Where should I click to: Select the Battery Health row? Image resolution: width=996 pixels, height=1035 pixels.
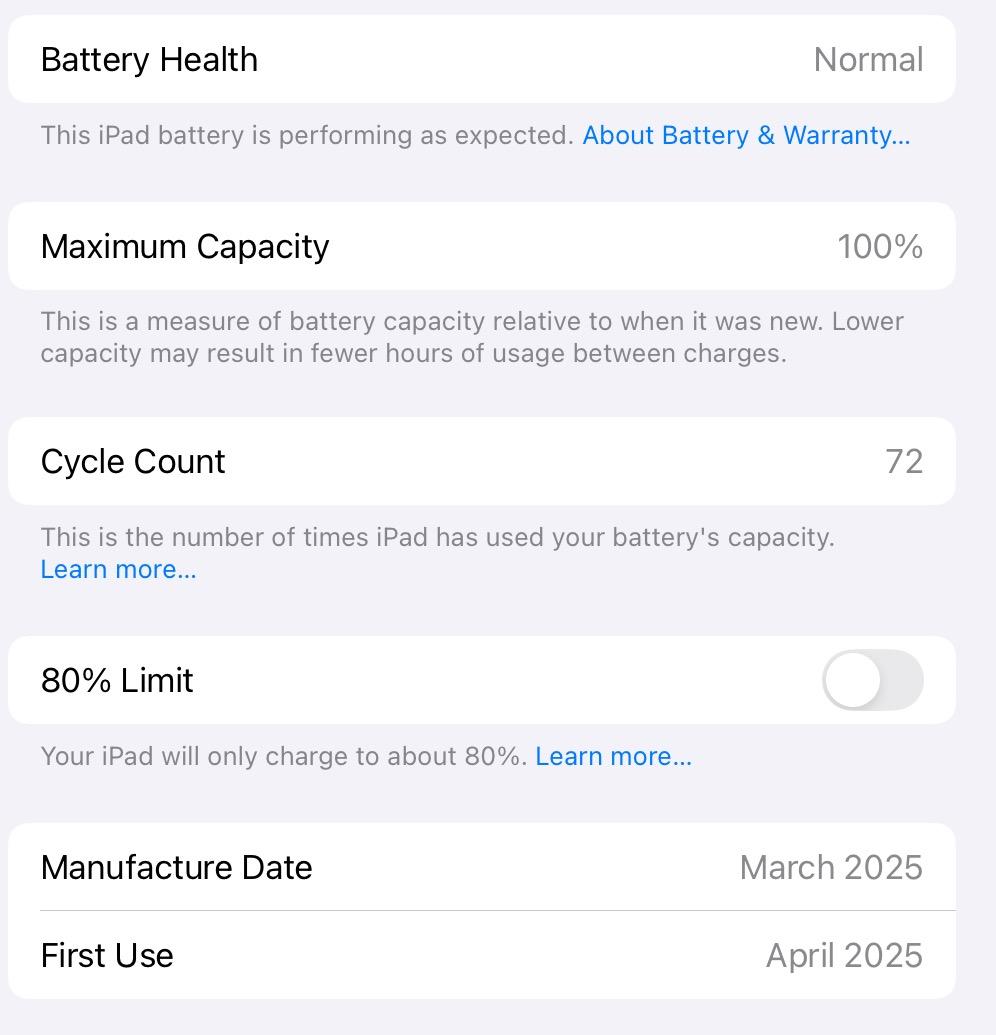click(482, 59)
